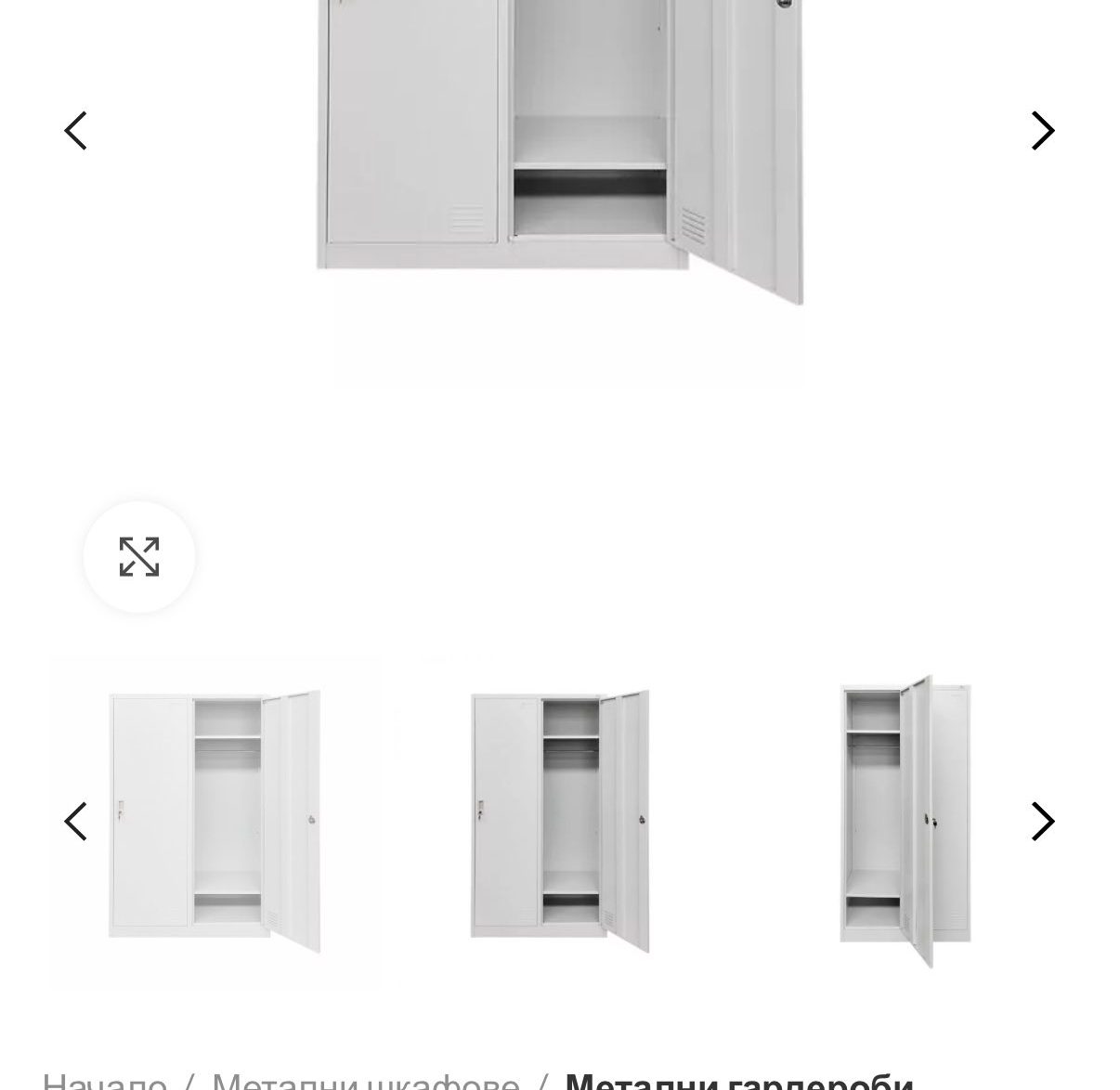1120x1090 pixels.
Task: Show the previous main product image
Action: click(75, 130)
